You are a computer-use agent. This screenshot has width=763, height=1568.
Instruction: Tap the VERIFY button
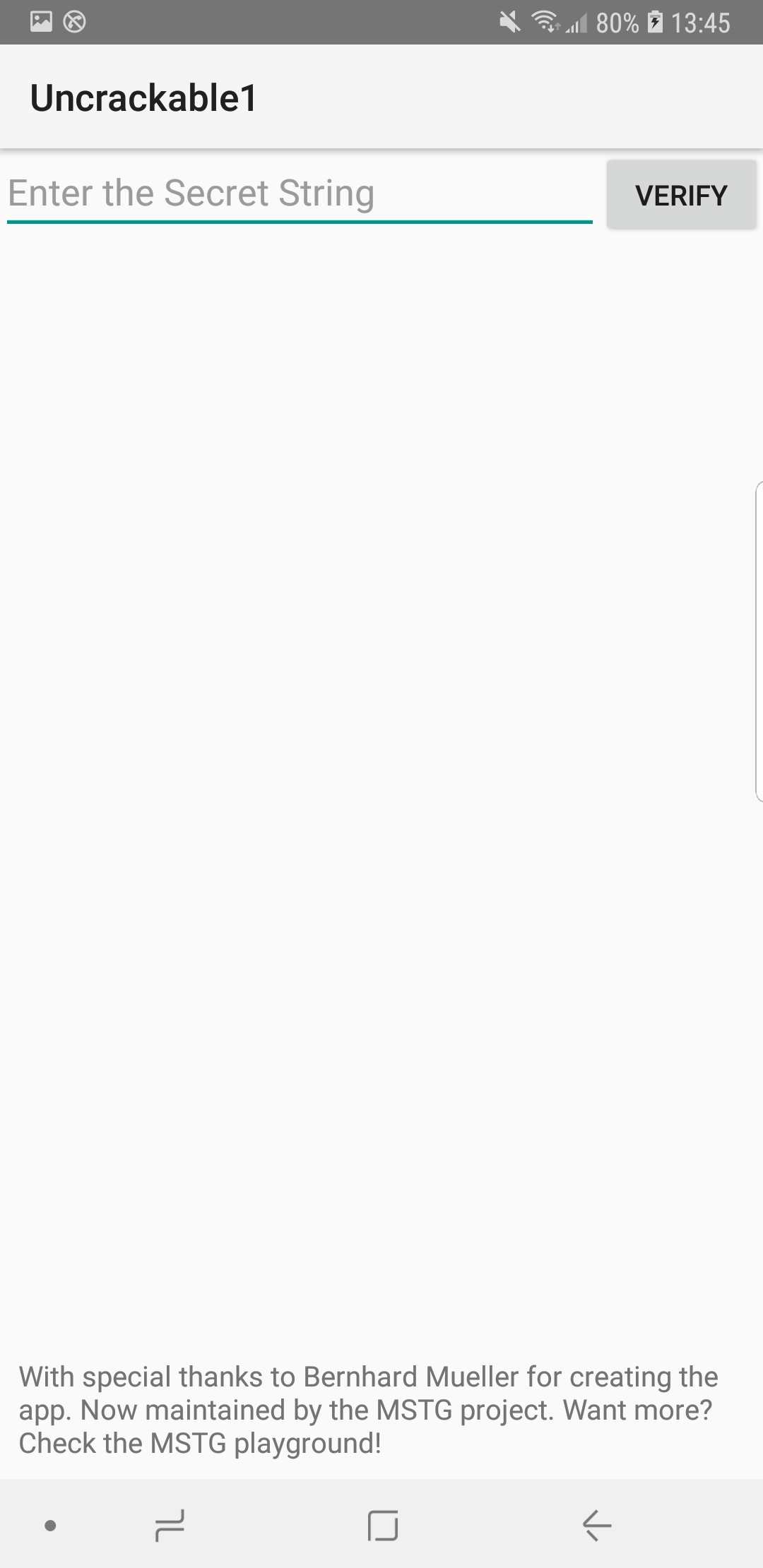click(x=681, y=195)
